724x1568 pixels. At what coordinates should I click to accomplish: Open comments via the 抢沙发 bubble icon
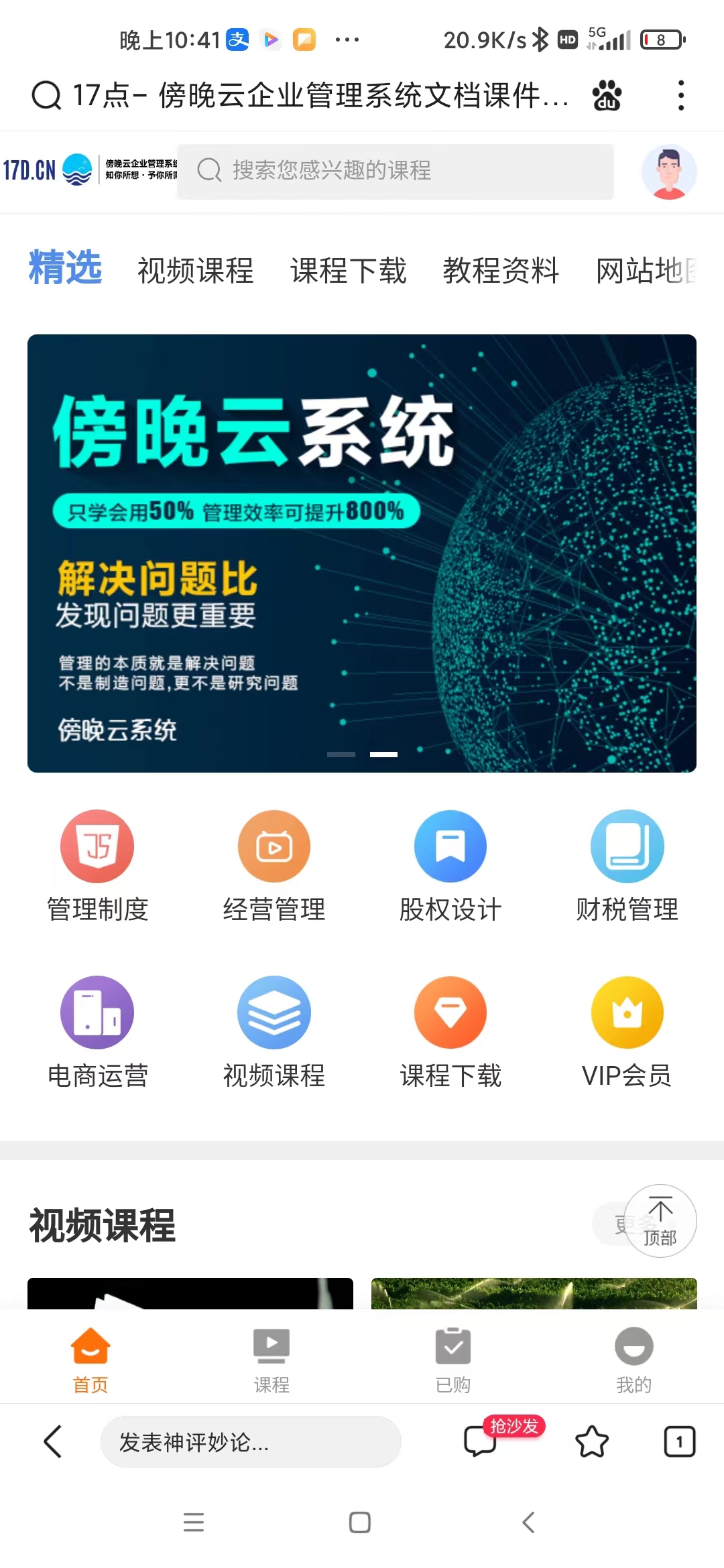pos(481,1442)
